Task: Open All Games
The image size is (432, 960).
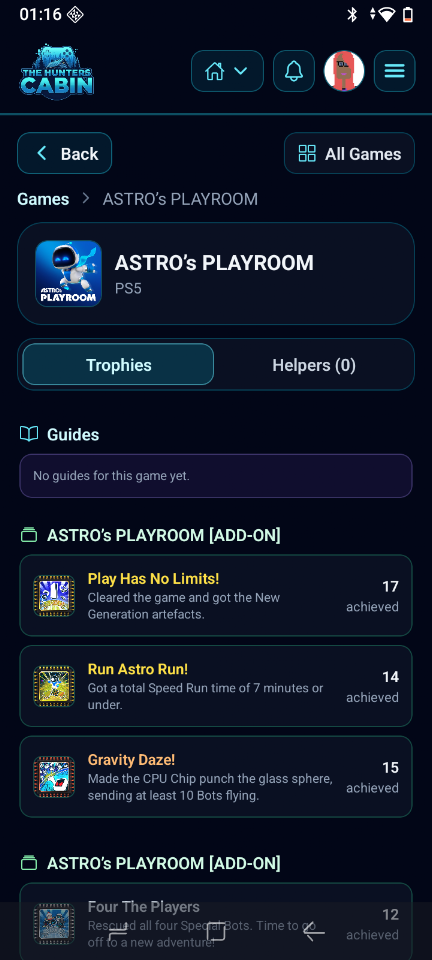Action: click(x=349, y=153)
